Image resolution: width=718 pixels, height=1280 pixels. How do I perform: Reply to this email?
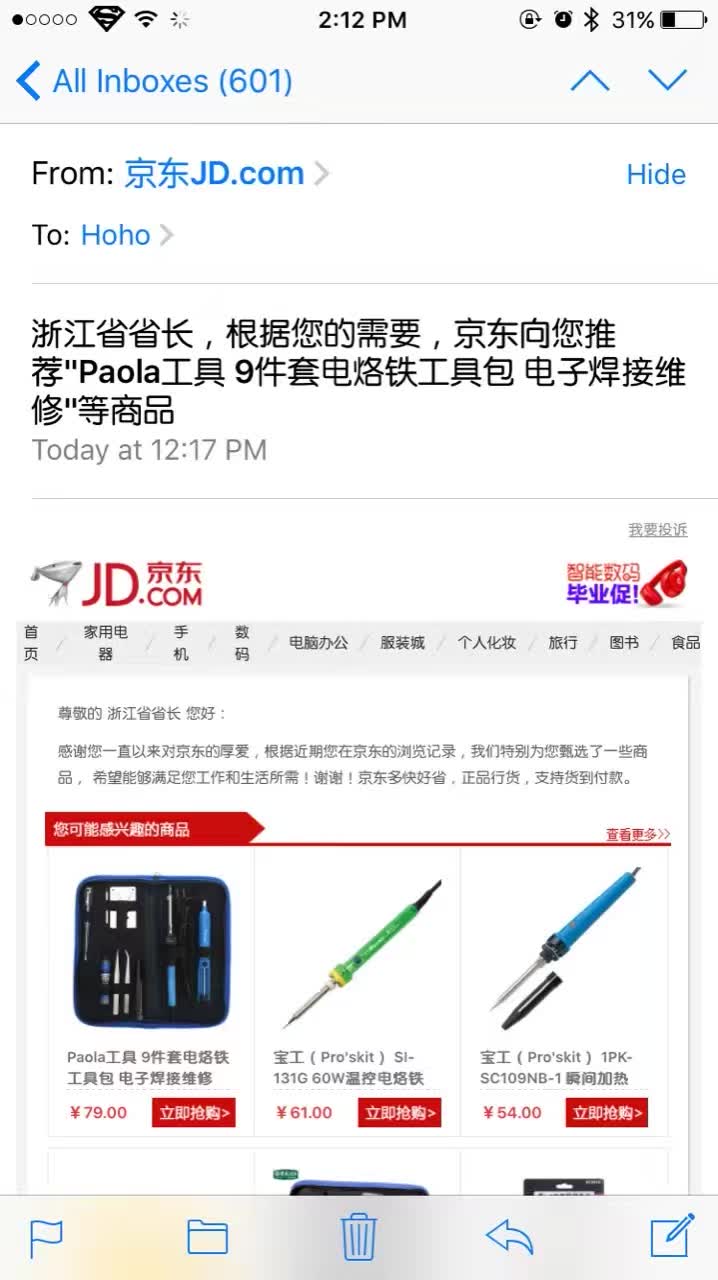coord(510,1238)
